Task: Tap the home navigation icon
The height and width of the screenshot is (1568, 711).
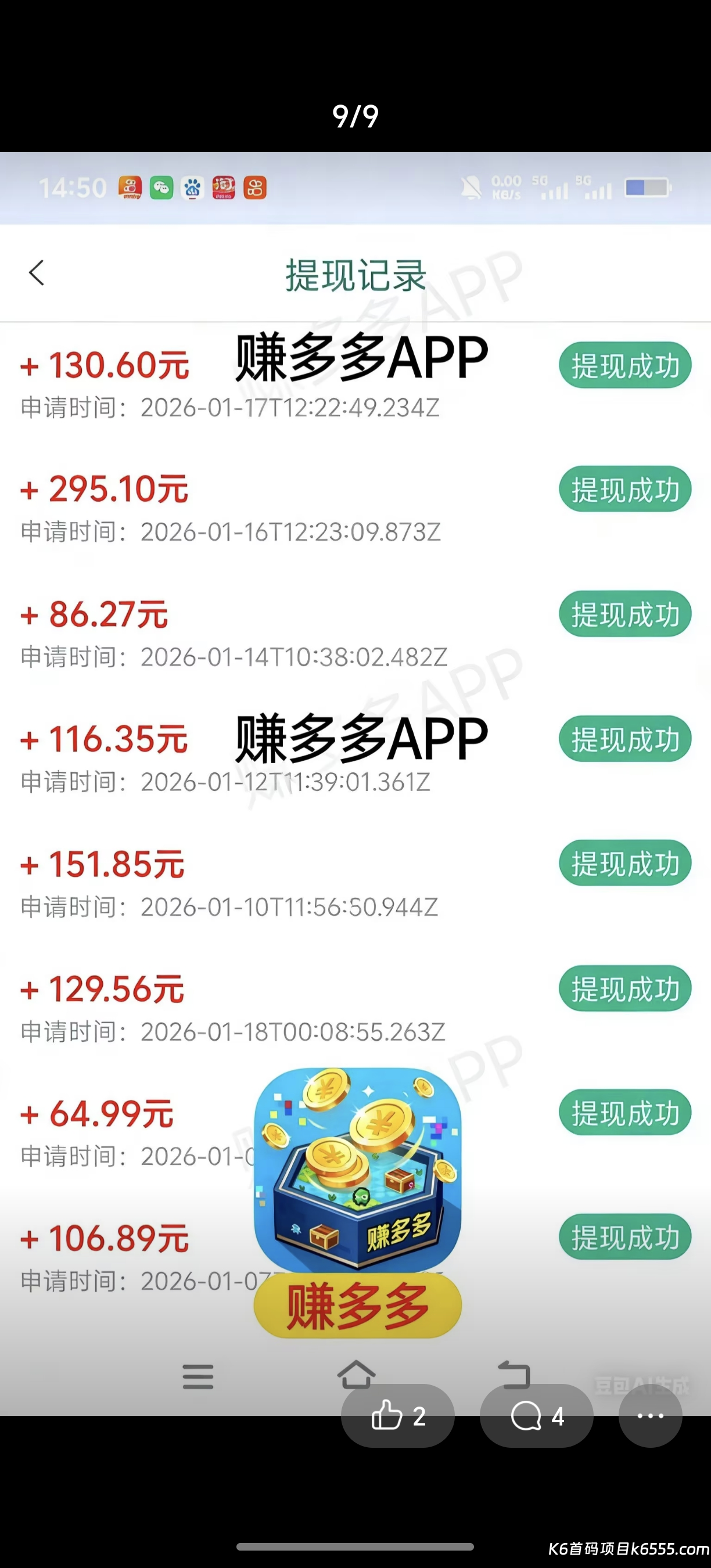Action: tap(358, 1378)
